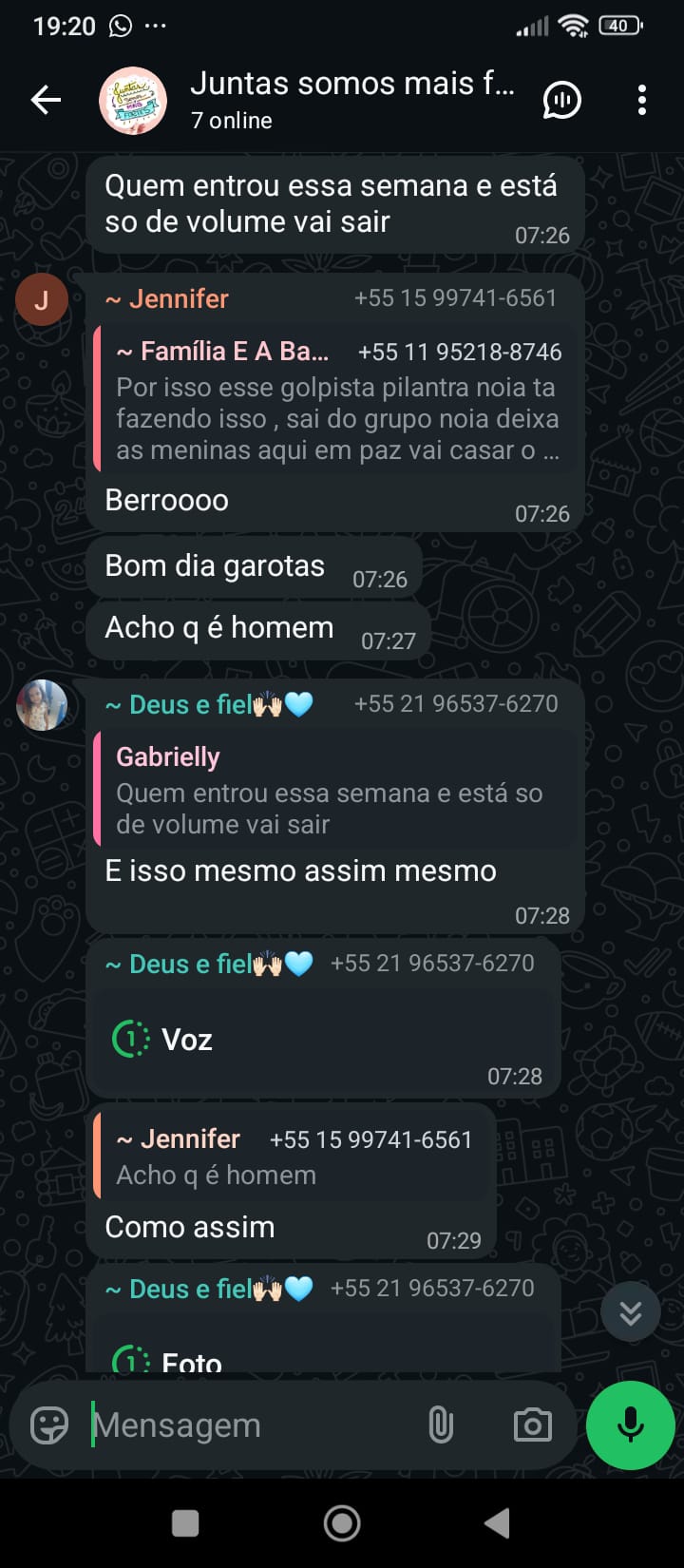
Task: Jump to the latest messages
Action: pos(630,1312)
